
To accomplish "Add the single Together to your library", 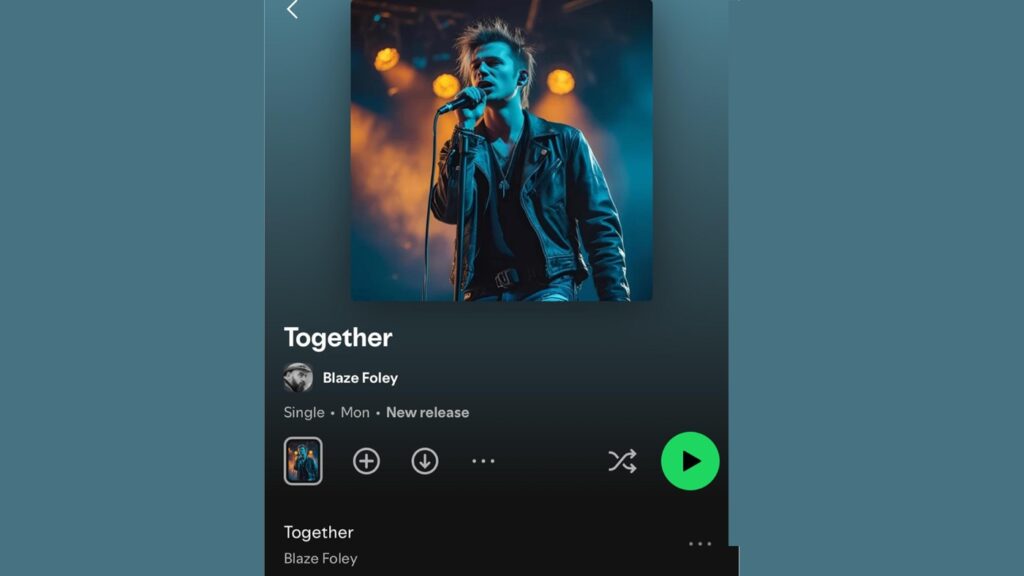I will (x=367, y=461).
